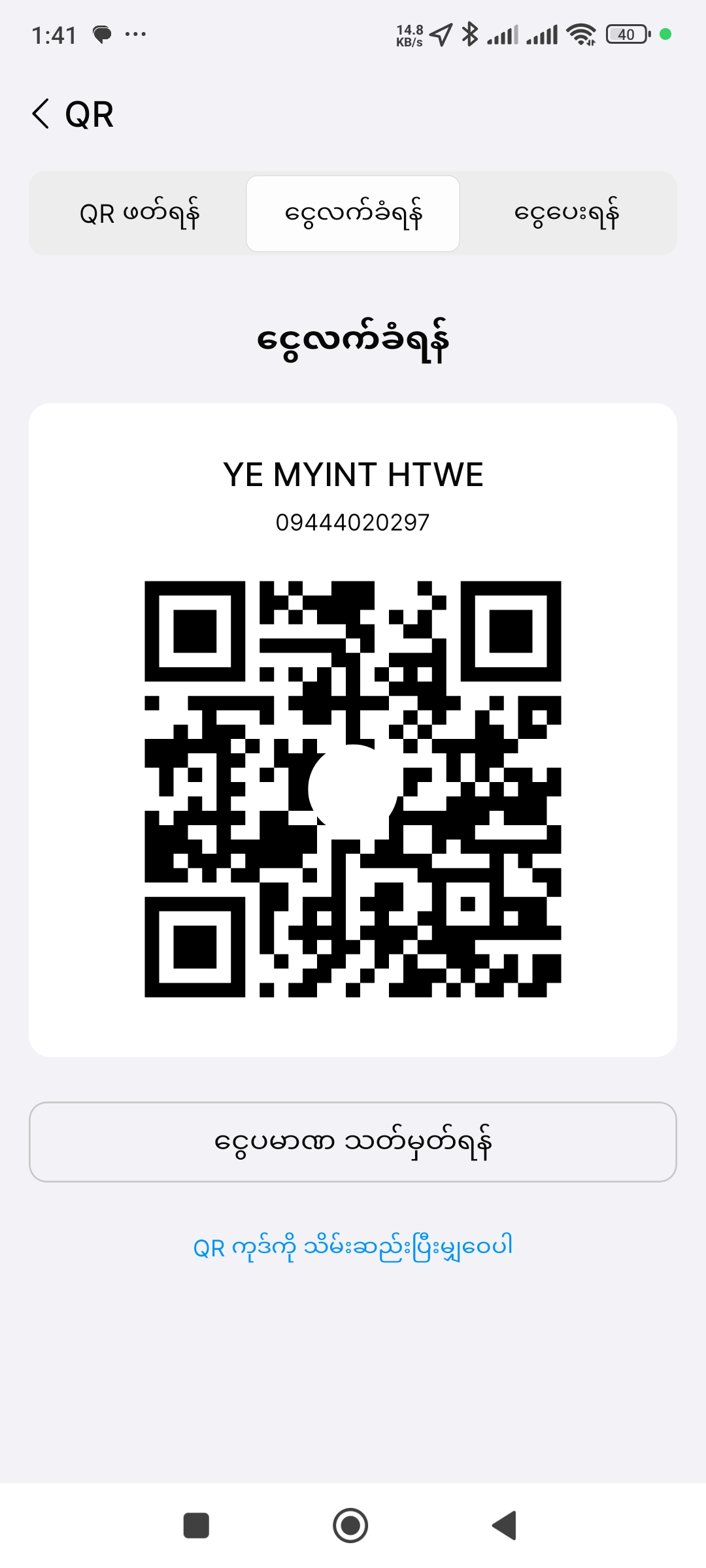706x1568 pixels.
Task: Switch to the QR ဖတ်ရန် tab
Action: pos(139,214)
